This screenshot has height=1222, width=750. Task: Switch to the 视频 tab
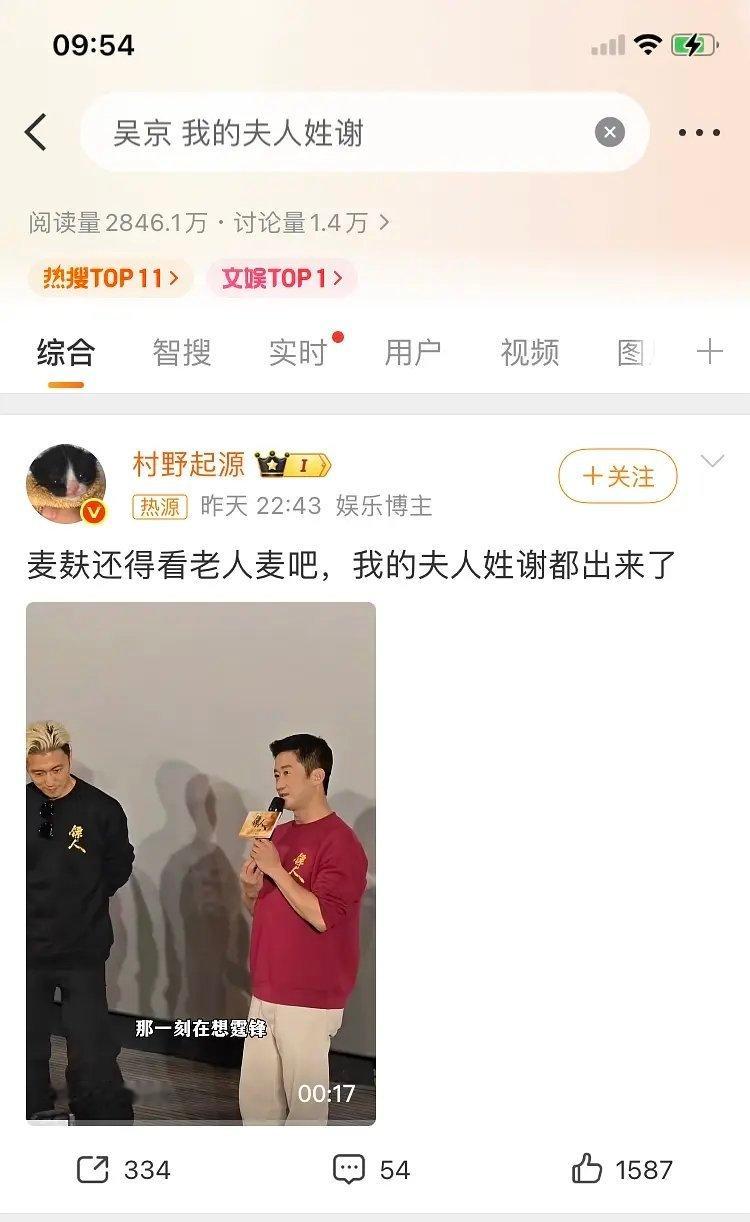[529, 352]
